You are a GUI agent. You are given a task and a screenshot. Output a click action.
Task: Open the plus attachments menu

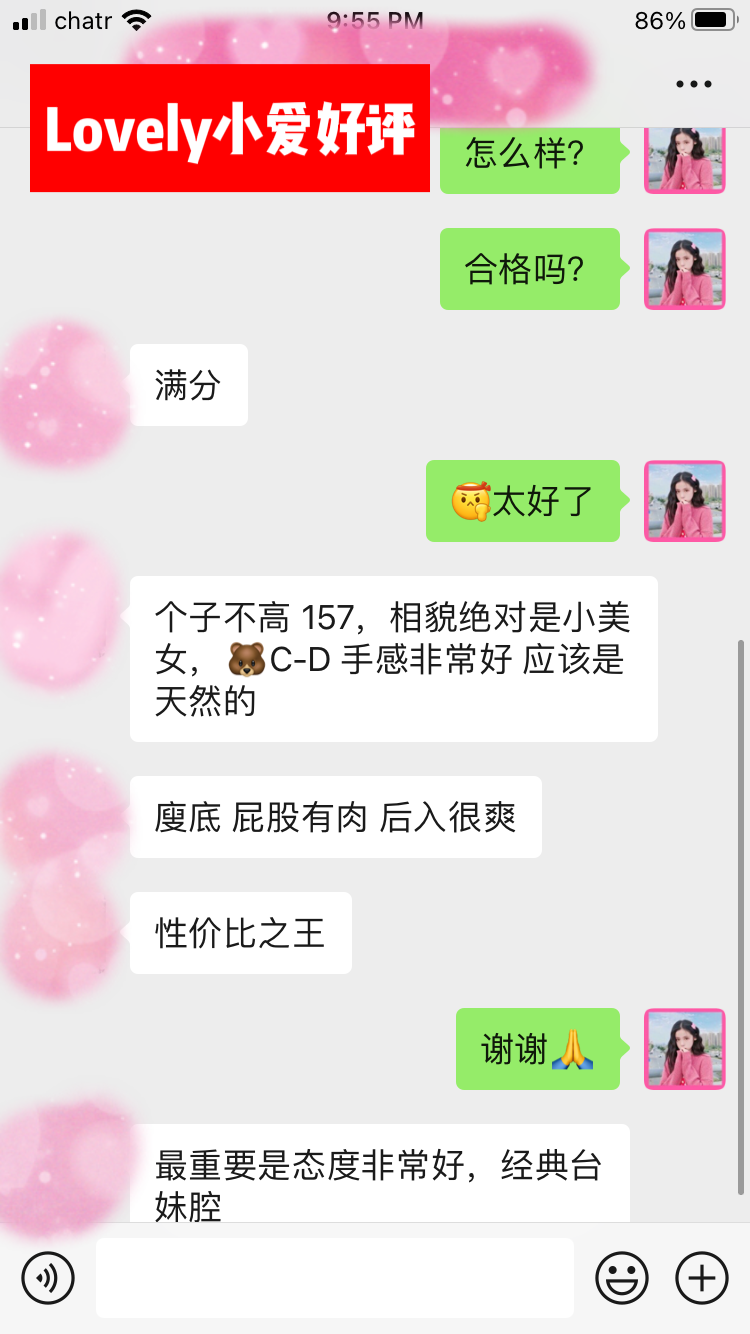tap(702, 1278)
